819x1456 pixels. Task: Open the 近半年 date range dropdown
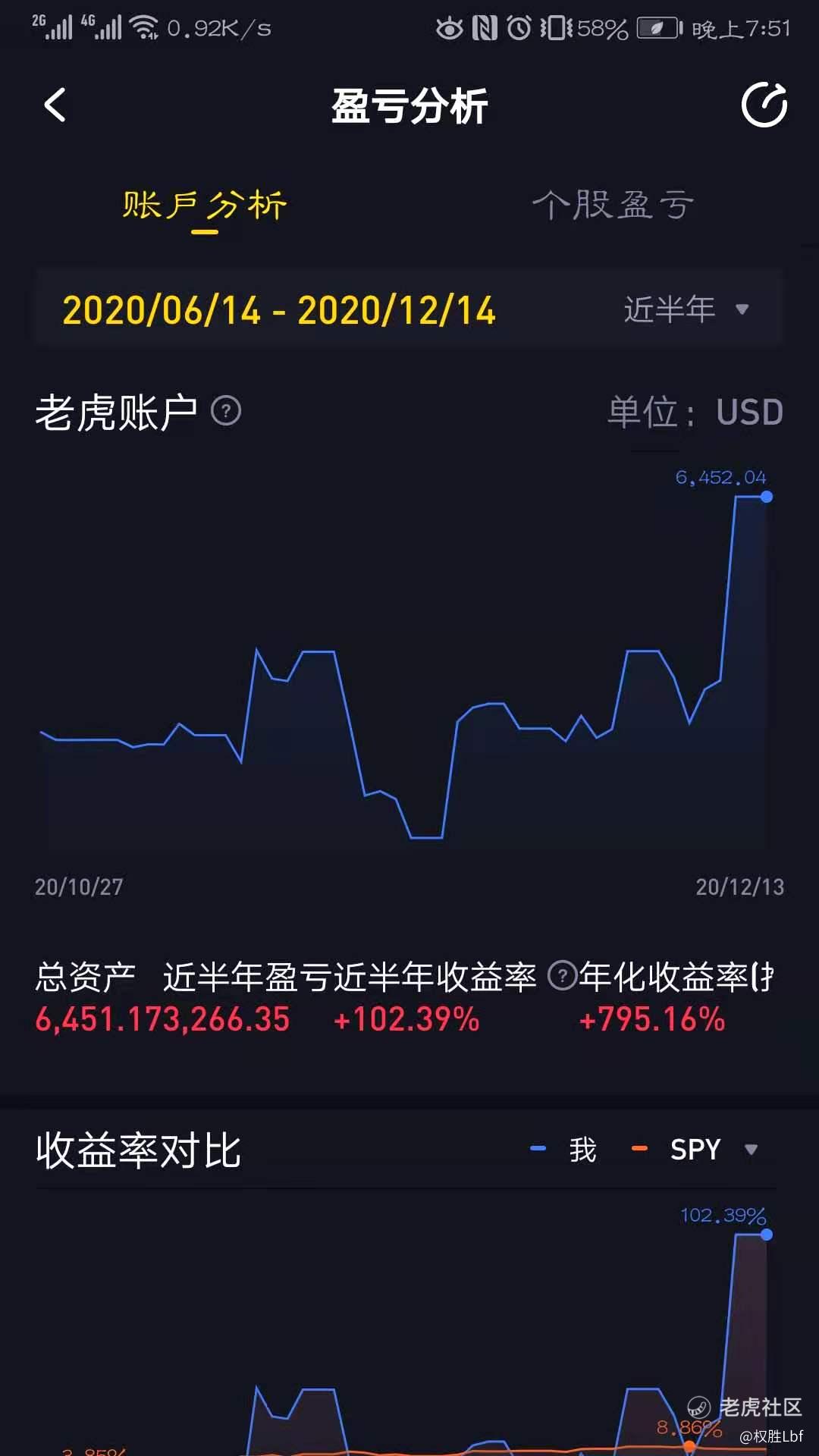[686, 309]
